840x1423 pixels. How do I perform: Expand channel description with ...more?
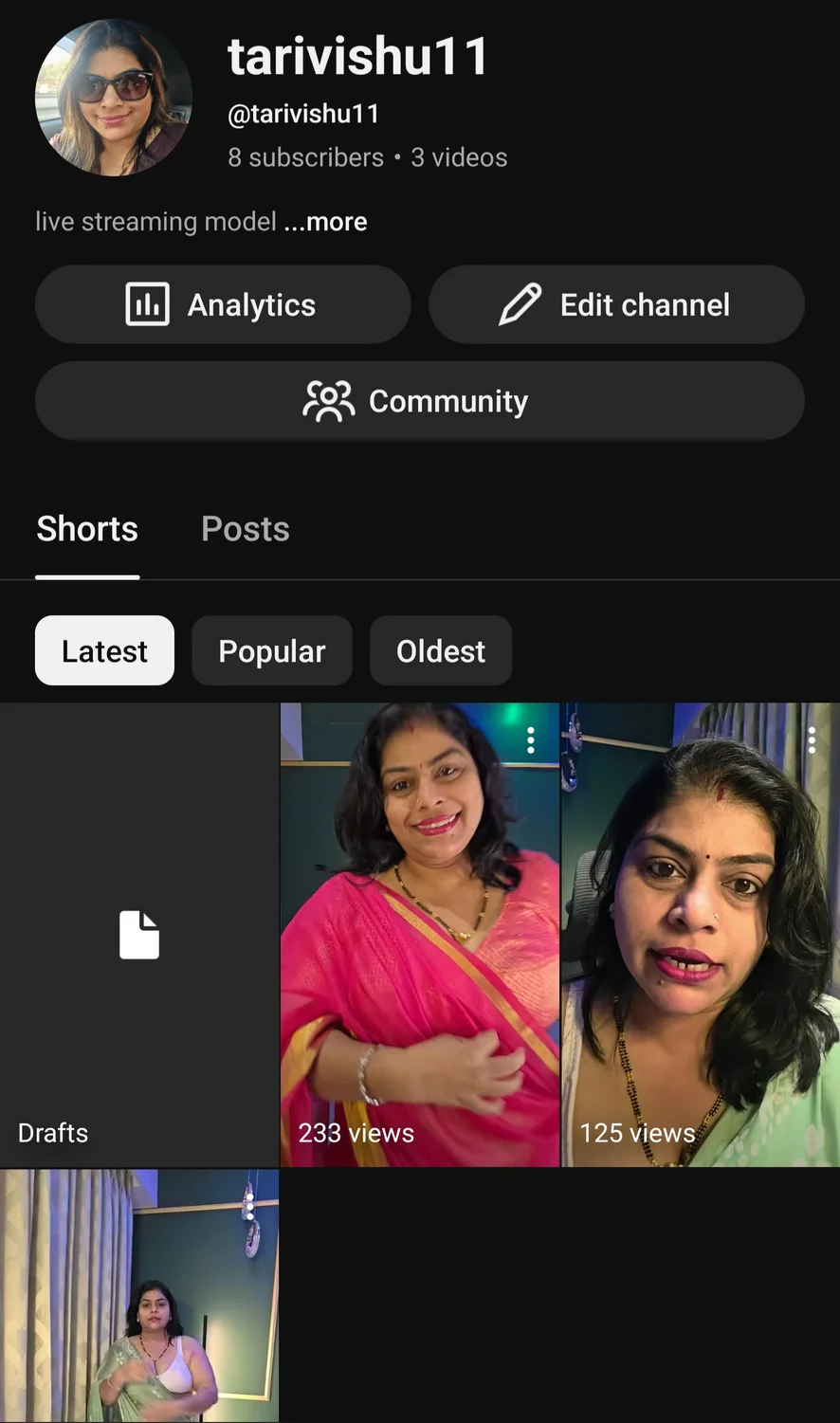point(325,222)
